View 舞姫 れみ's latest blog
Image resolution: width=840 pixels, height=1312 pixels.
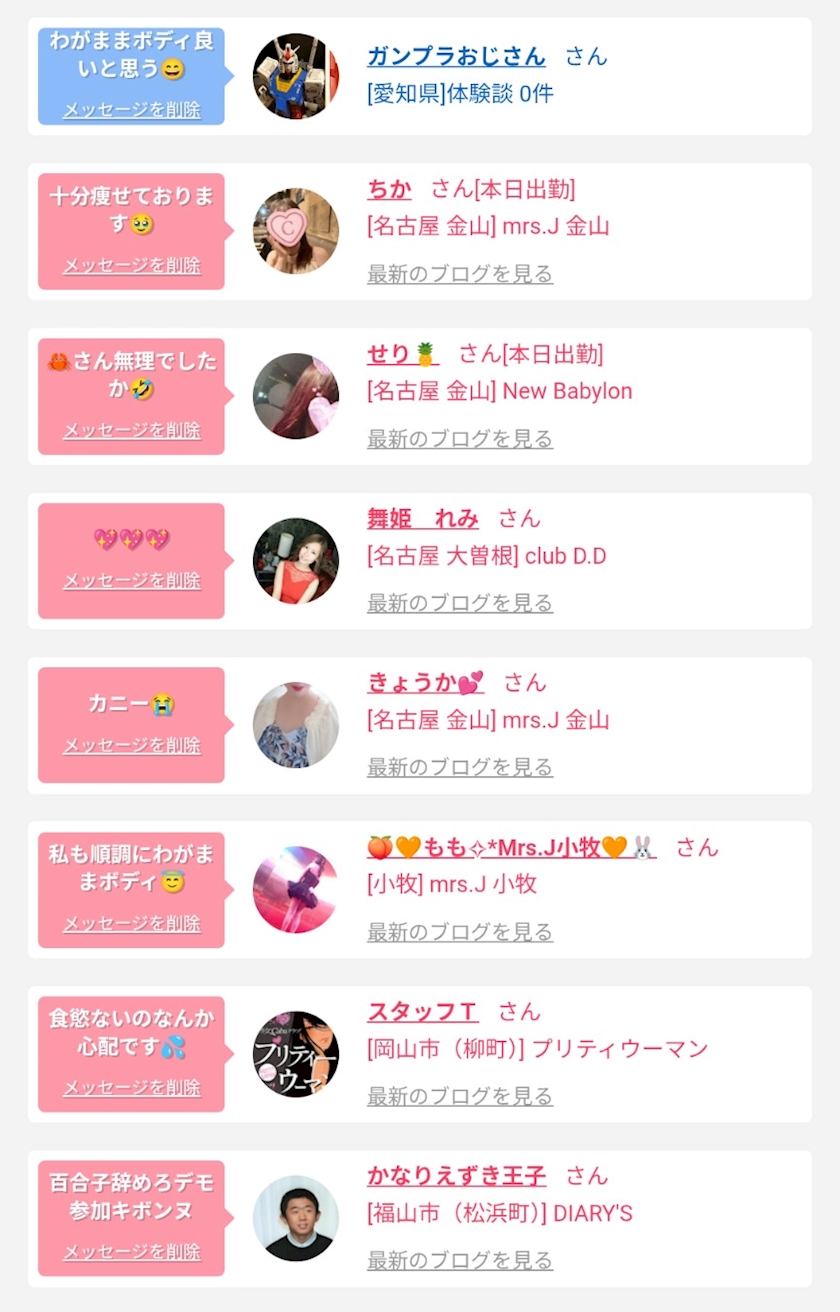(460, 603)
